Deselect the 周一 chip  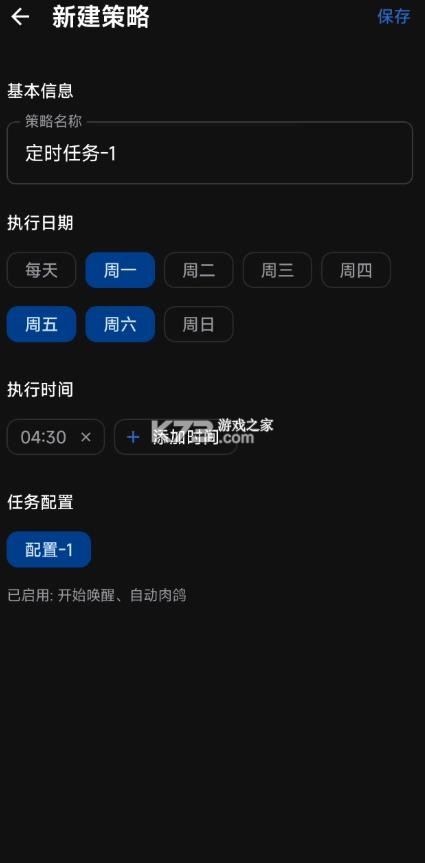[120, 270]
